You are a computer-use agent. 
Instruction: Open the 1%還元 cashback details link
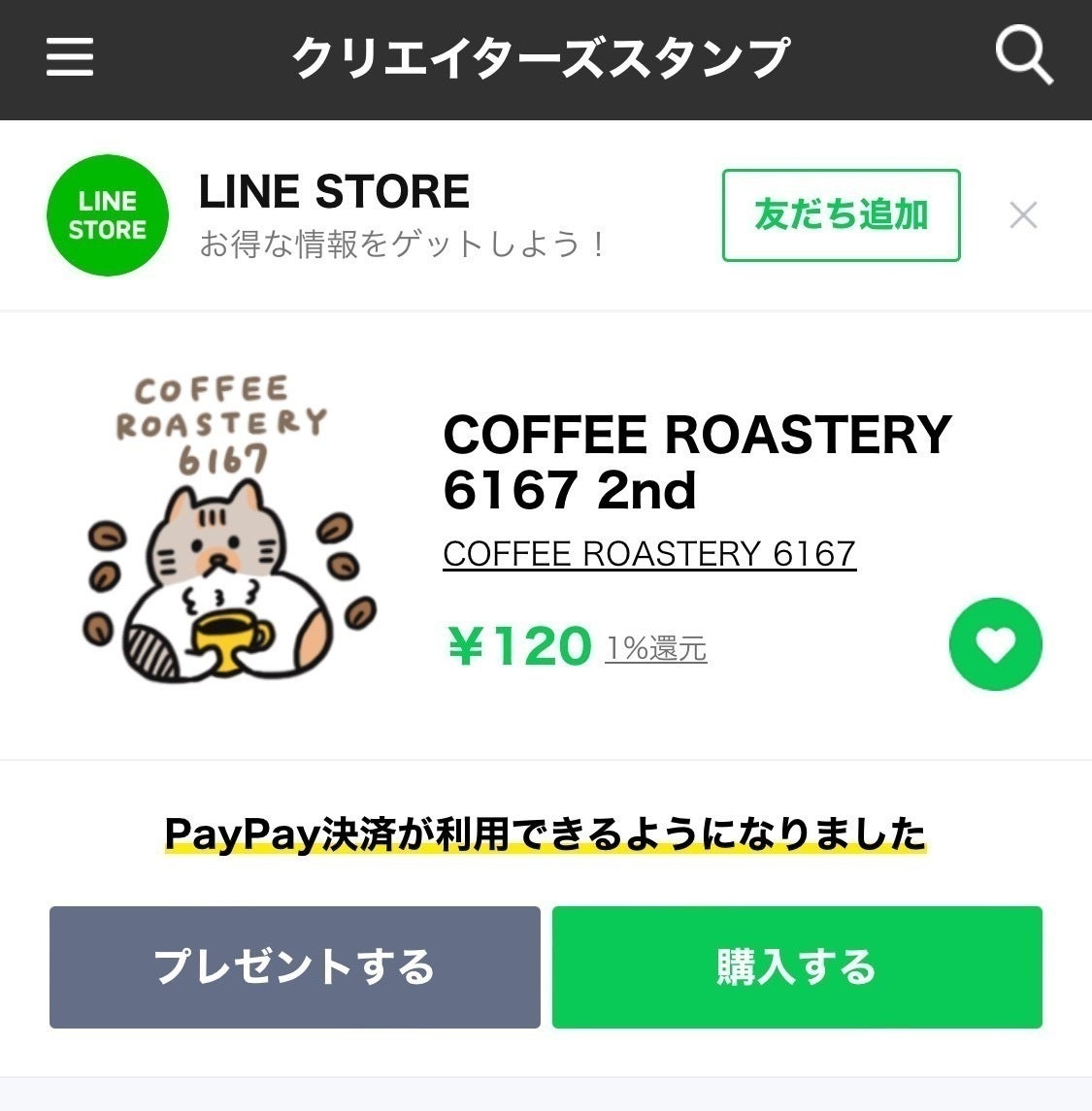pos(656,648)
